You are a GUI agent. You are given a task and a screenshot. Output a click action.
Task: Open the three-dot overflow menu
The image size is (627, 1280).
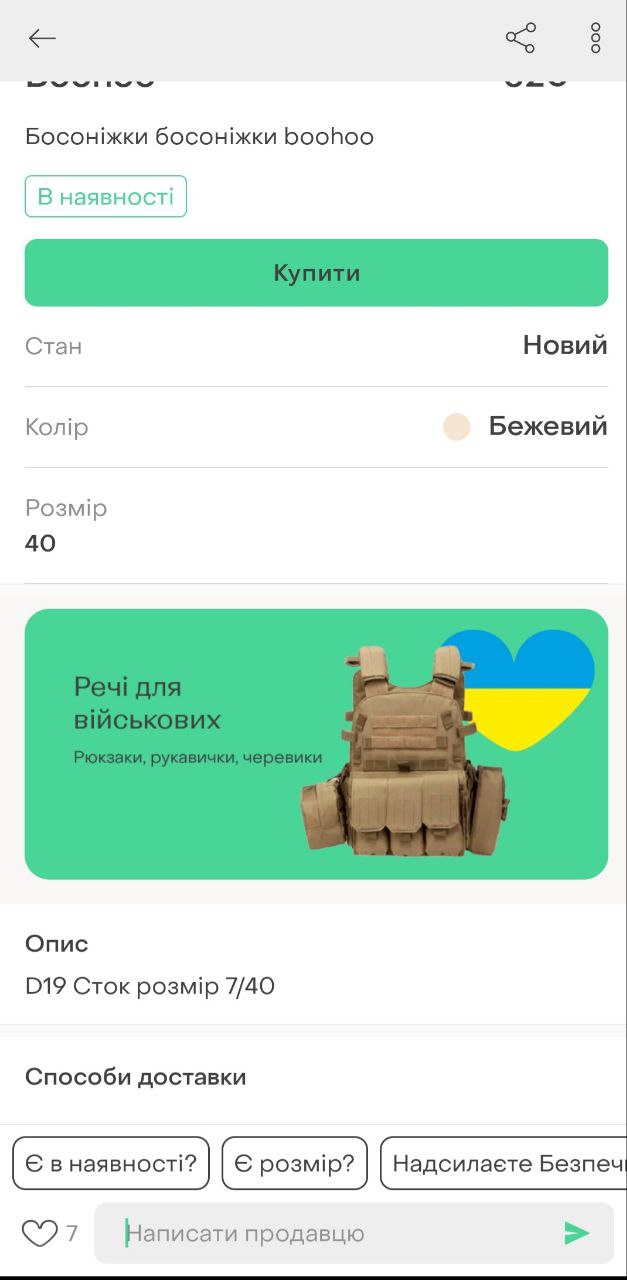click(x=595, y=38)
